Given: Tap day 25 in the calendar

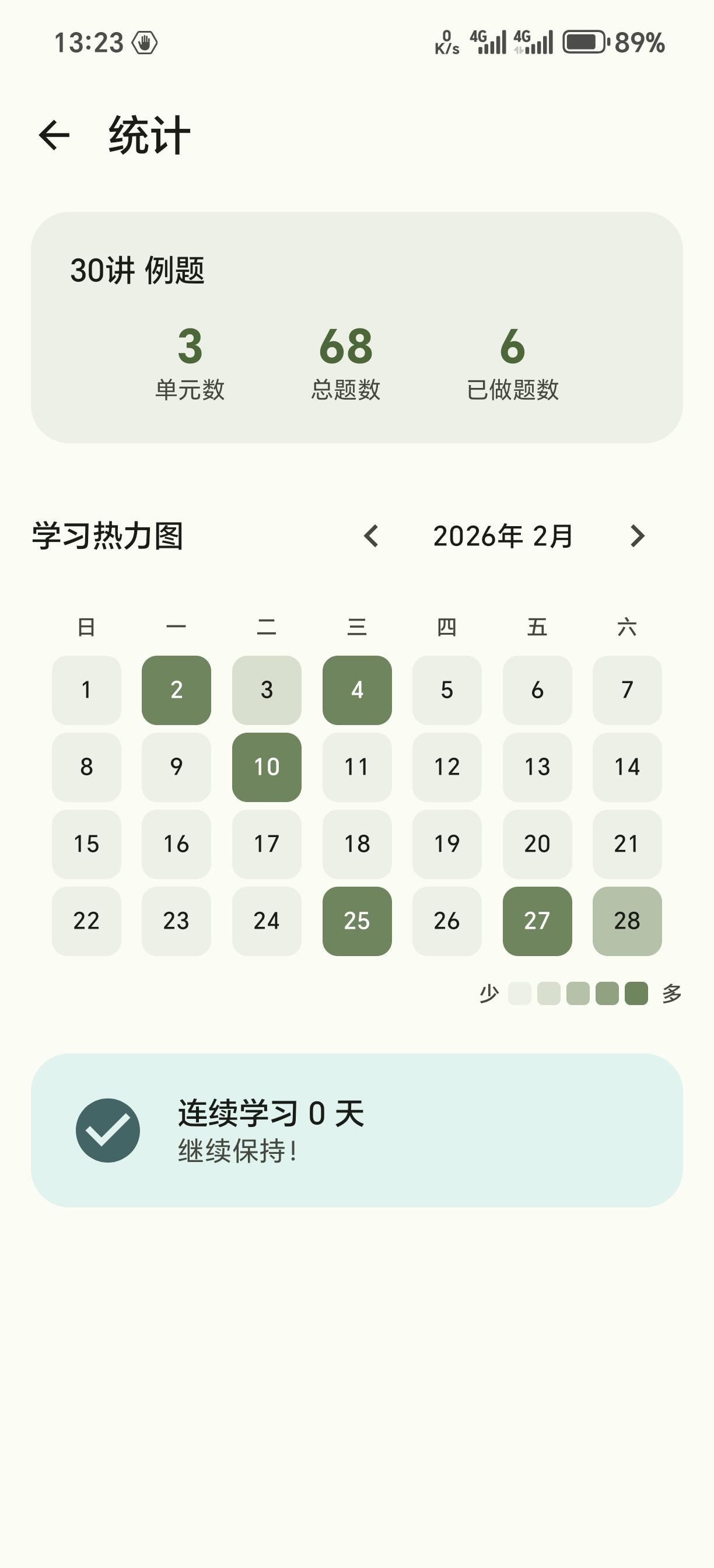Looking at the screenshot, I should point(356,921).
